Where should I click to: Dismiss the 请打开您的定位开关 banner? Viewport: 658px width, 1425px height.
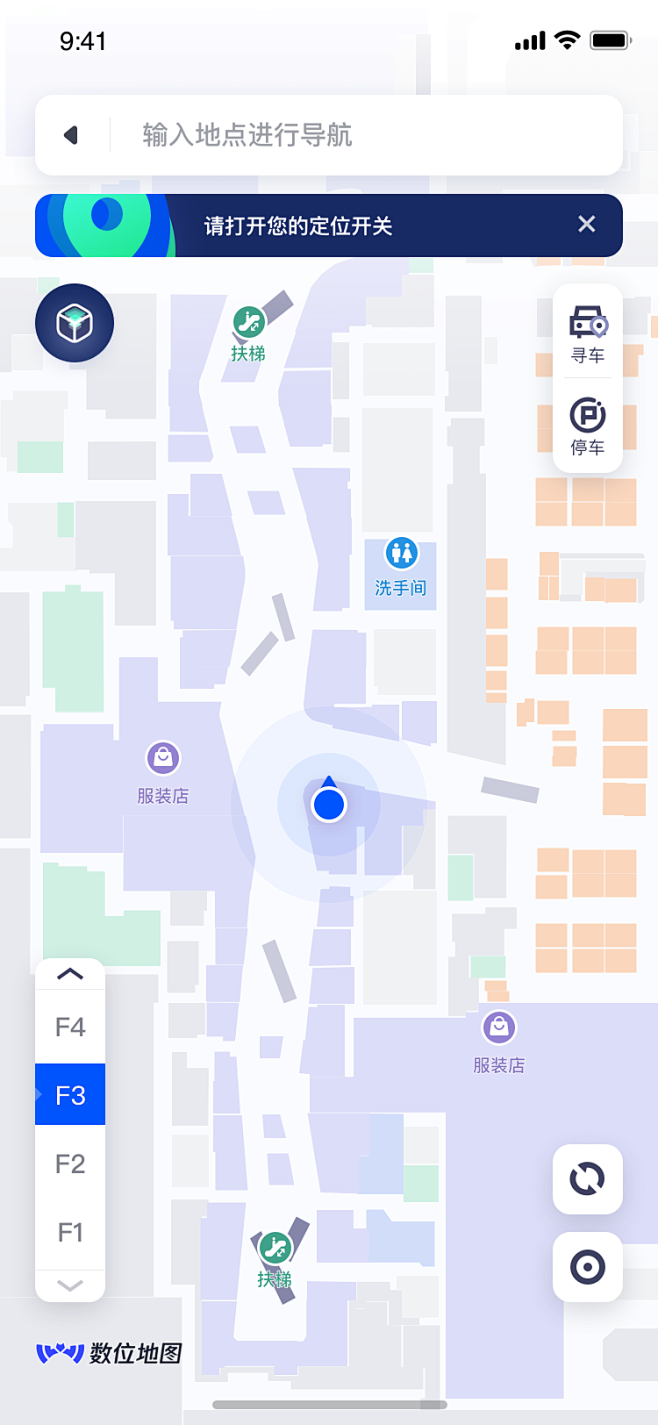(x=587, y=225)
